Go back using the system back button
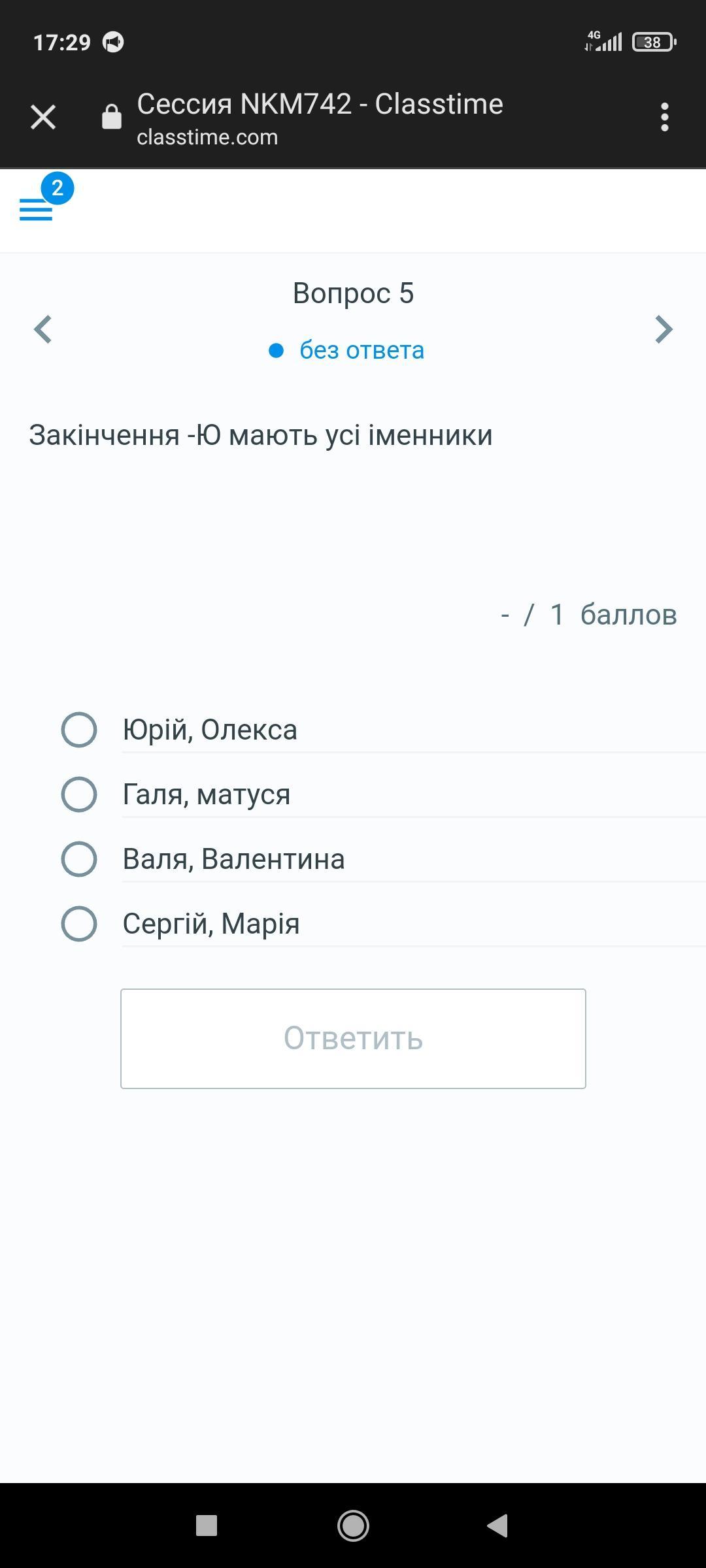706x1568 pixels. [498, 1526]
